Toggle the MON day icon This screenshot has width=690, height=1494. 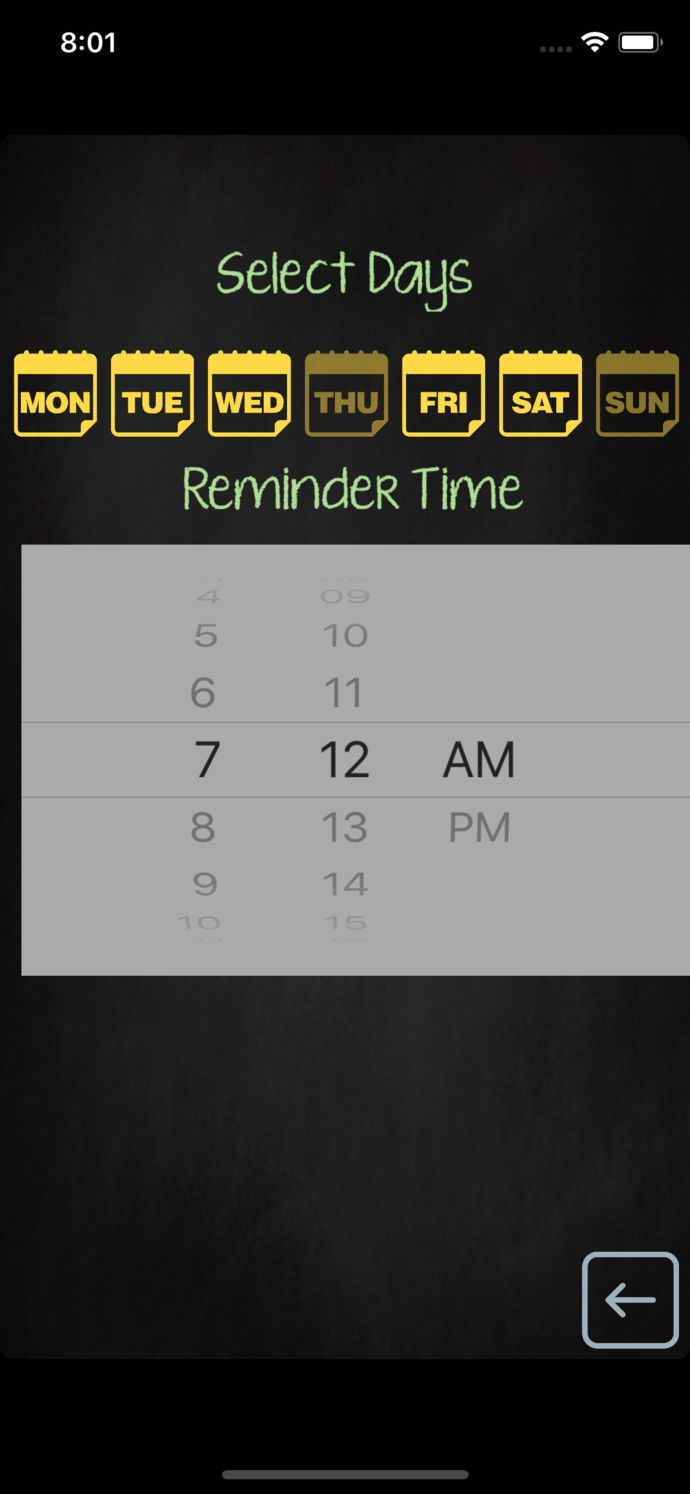click(x=56, y=394)
